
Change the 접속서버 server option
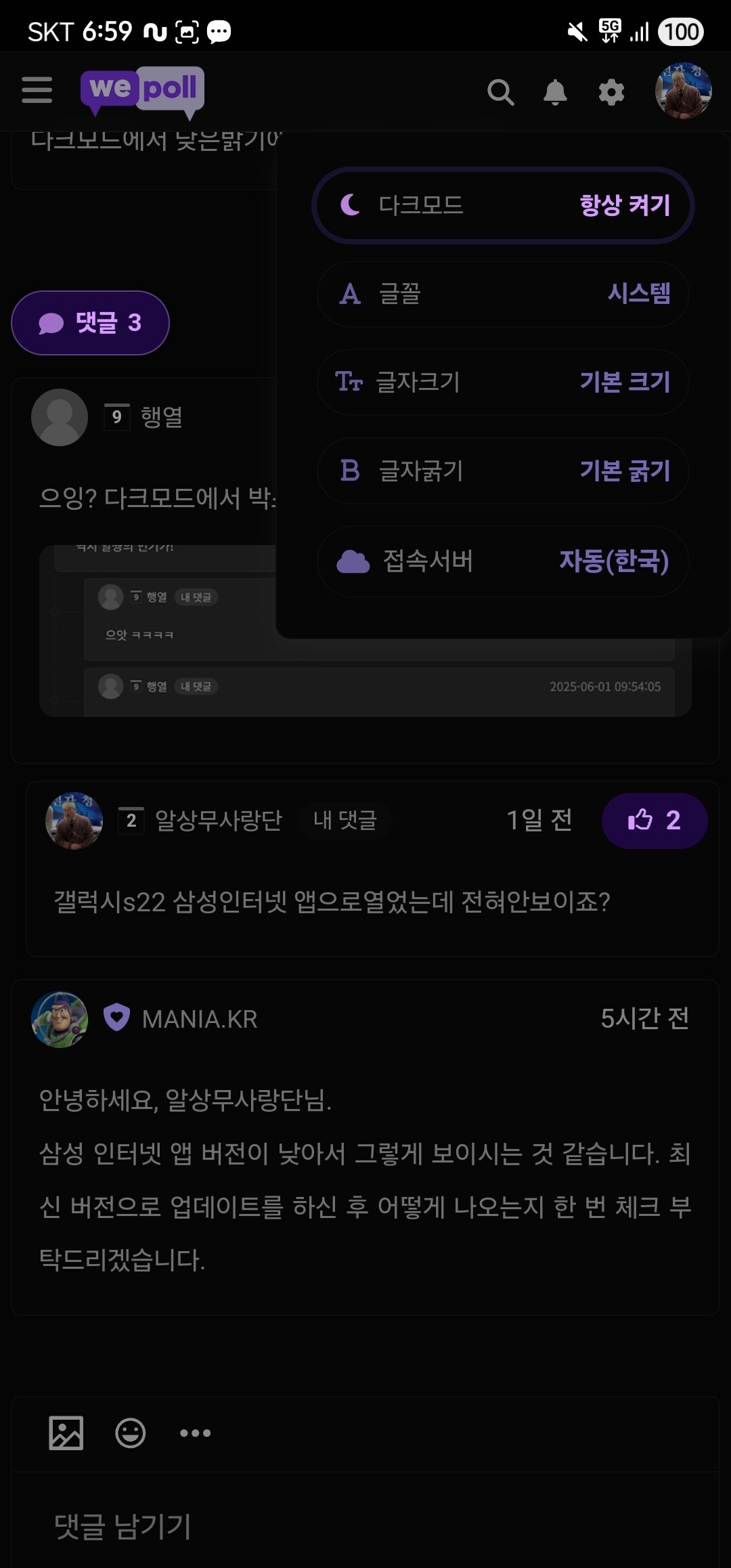click(x=503, y=561)
